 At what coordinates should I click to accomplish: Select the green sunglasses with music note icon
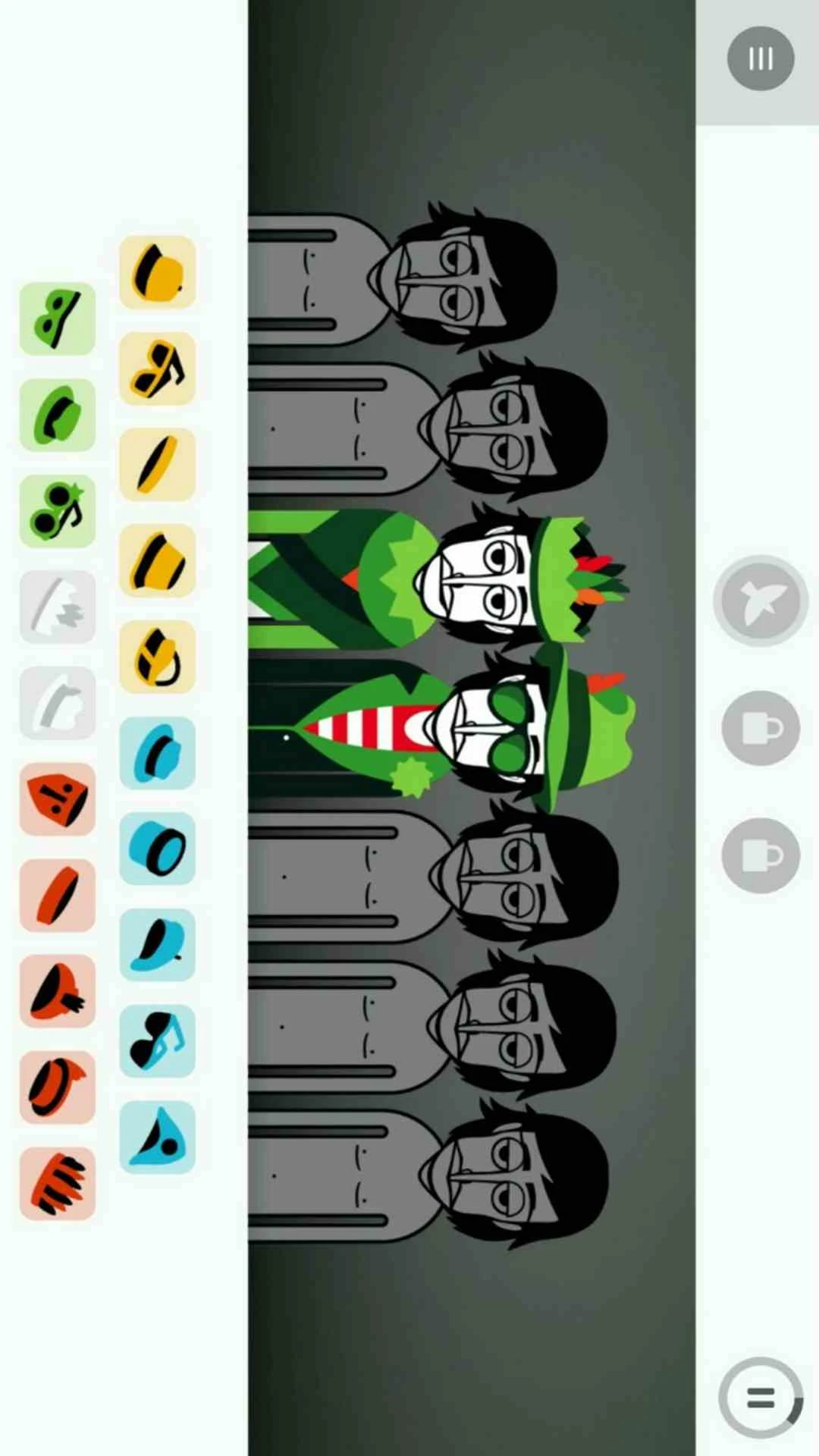click(58, 510)
